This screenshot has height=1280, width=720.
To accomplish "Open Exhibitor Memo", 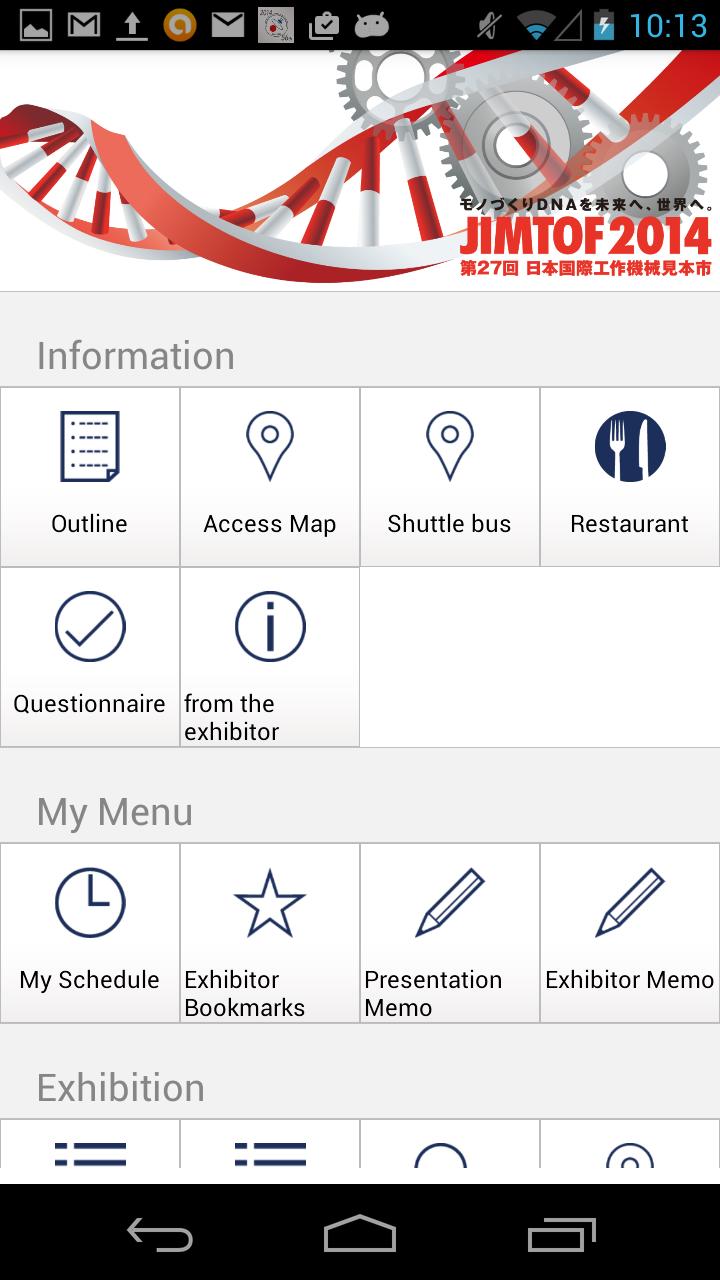I will click(x=630, y=933).
